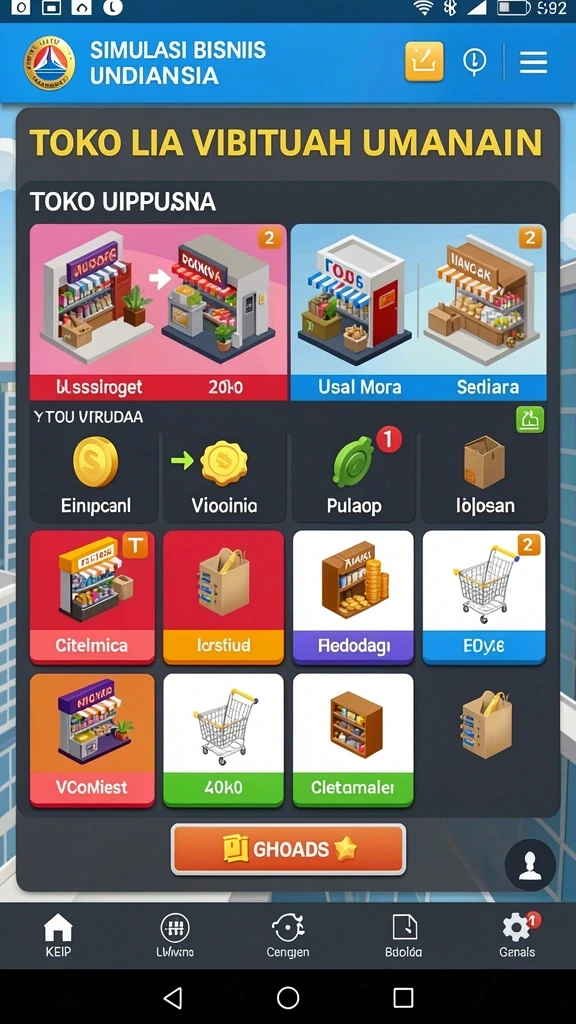Open the pink store upgrade card
This screenshot has height=1024, width=576.
click(158, 312)
